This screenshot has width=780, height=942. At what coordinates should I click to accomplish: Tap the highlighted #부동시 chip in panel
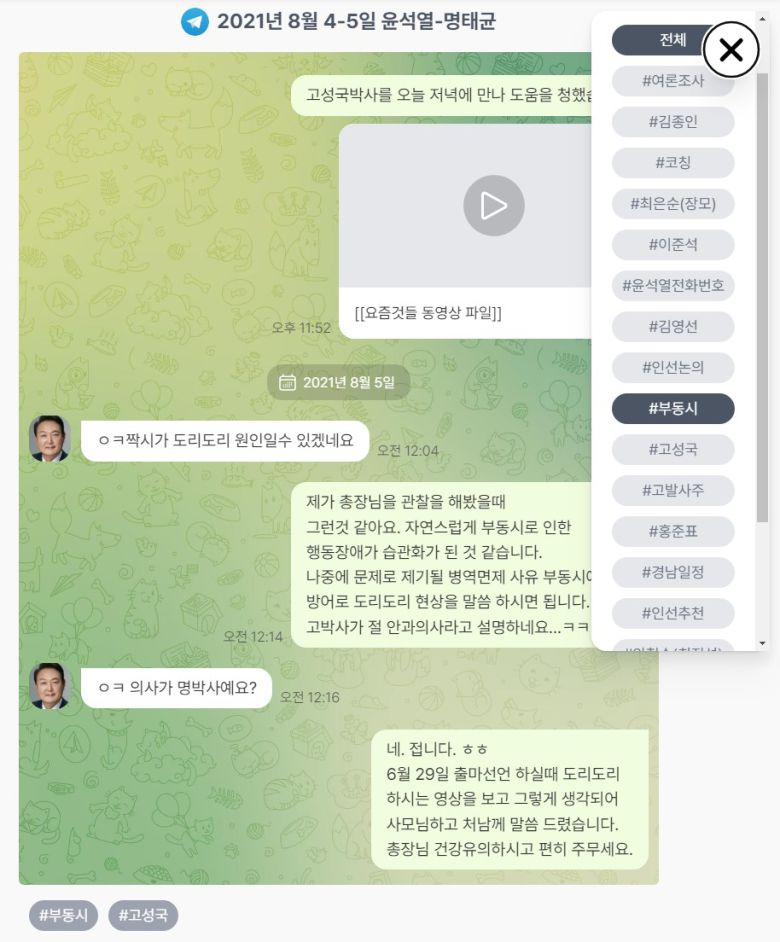pyautogui.click(x=672, y=409)
